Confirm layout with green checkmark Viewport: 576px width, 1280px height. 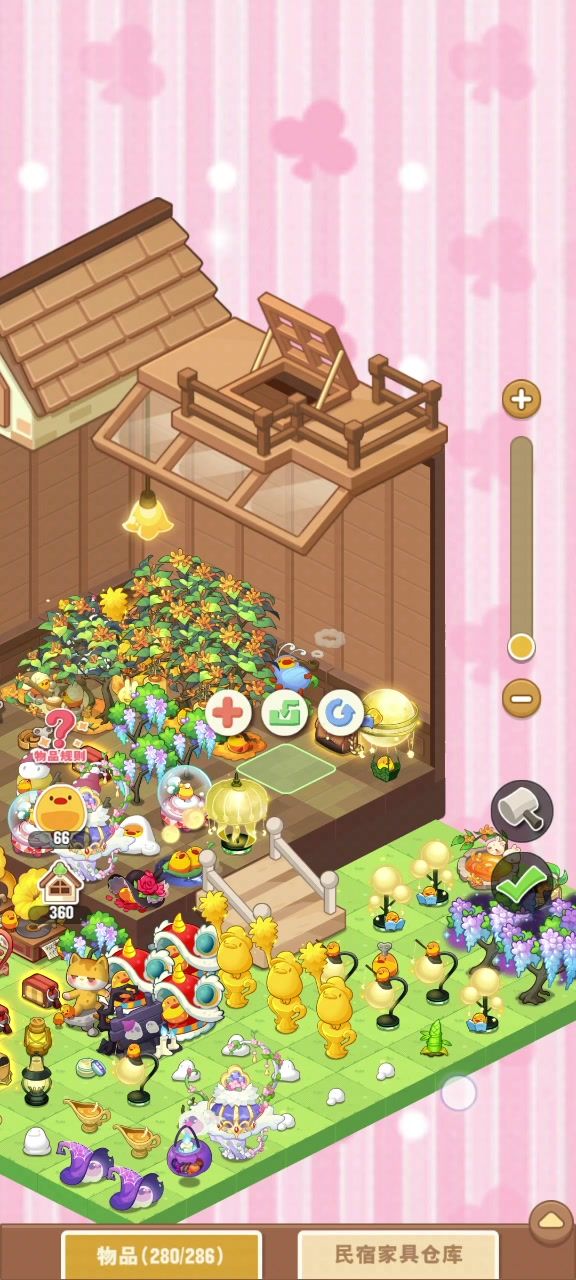[522, 882]
